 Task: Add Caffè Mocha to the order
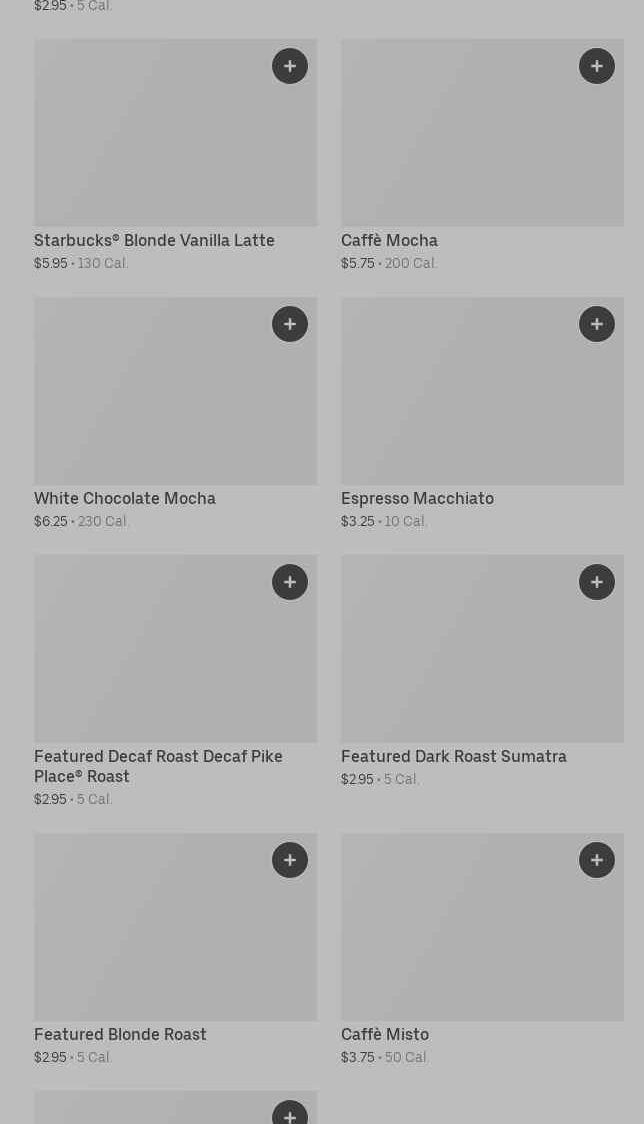[x=597, y=66]
